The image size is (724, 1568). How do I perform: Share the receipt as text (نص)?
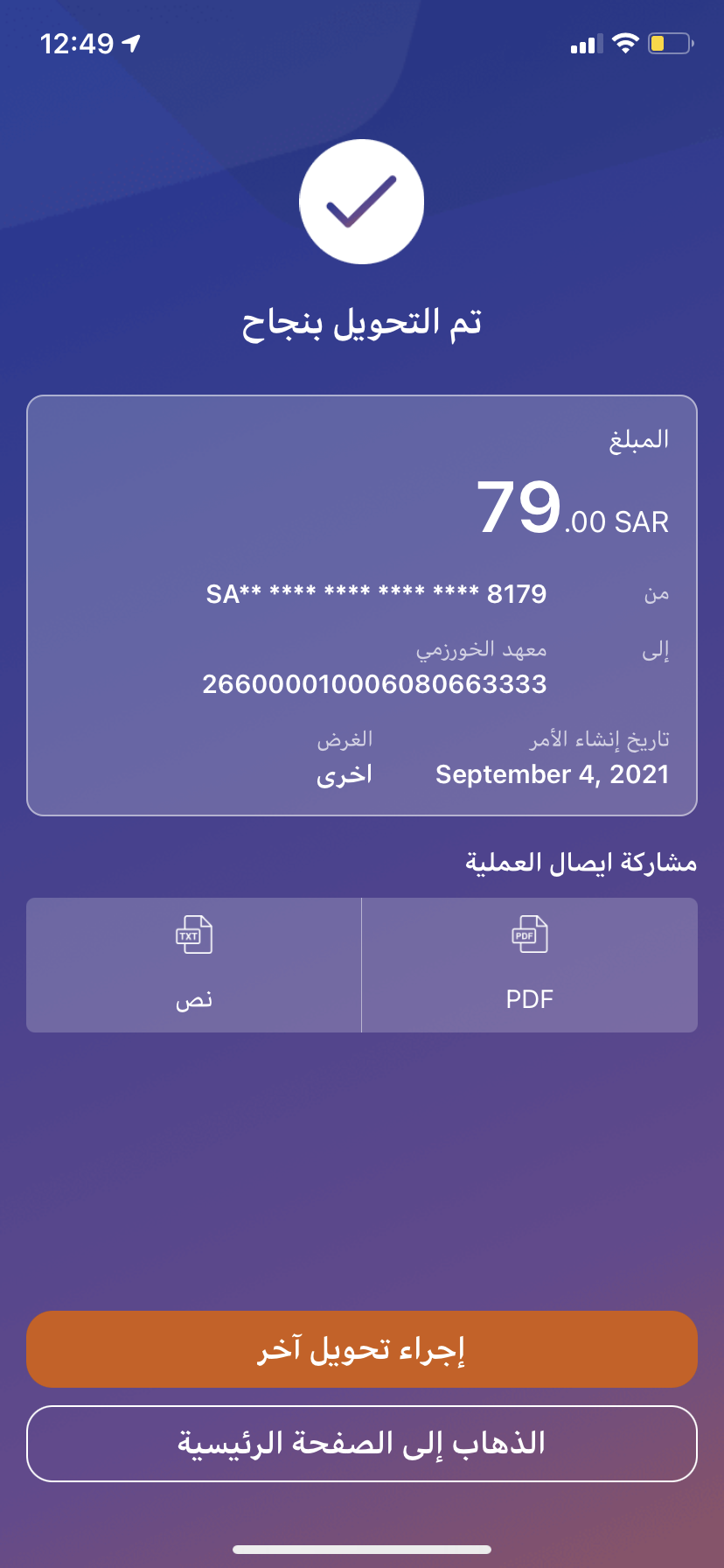coord(194,964)
